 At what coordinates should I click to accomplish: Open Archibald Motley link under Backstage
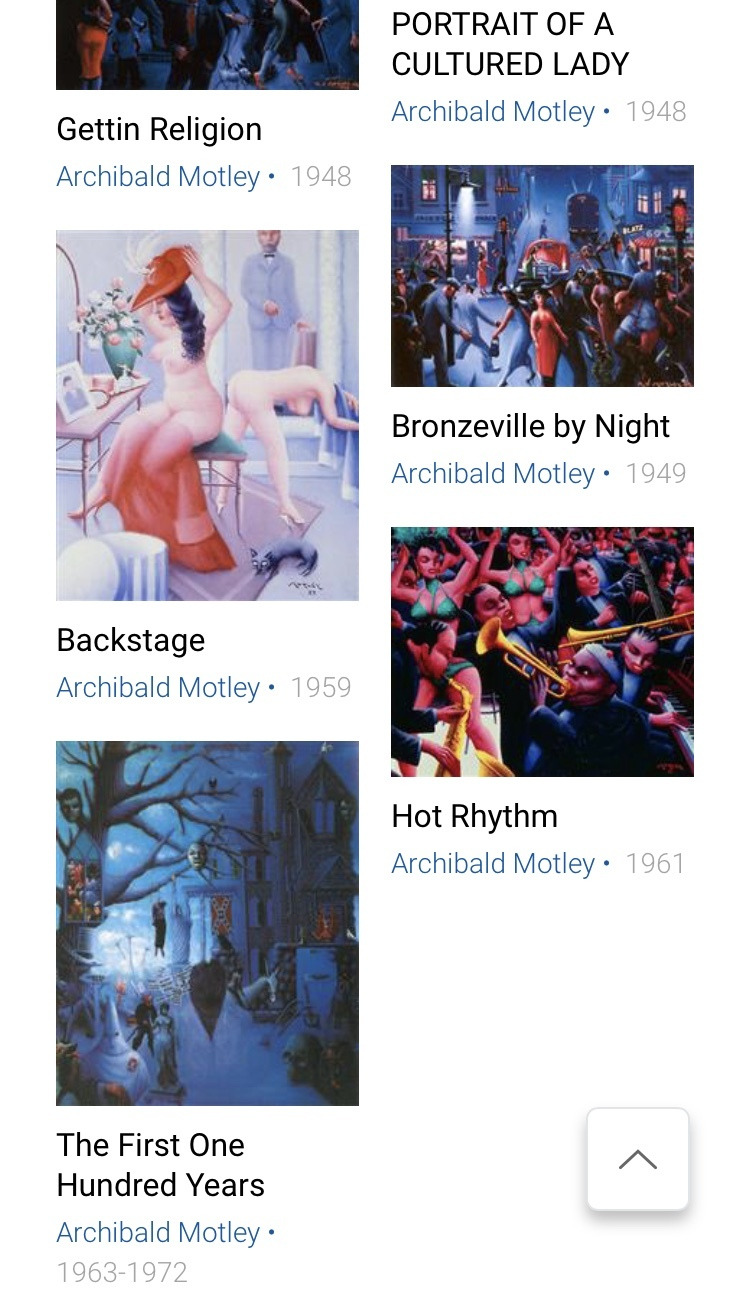(x=158, y=688)
